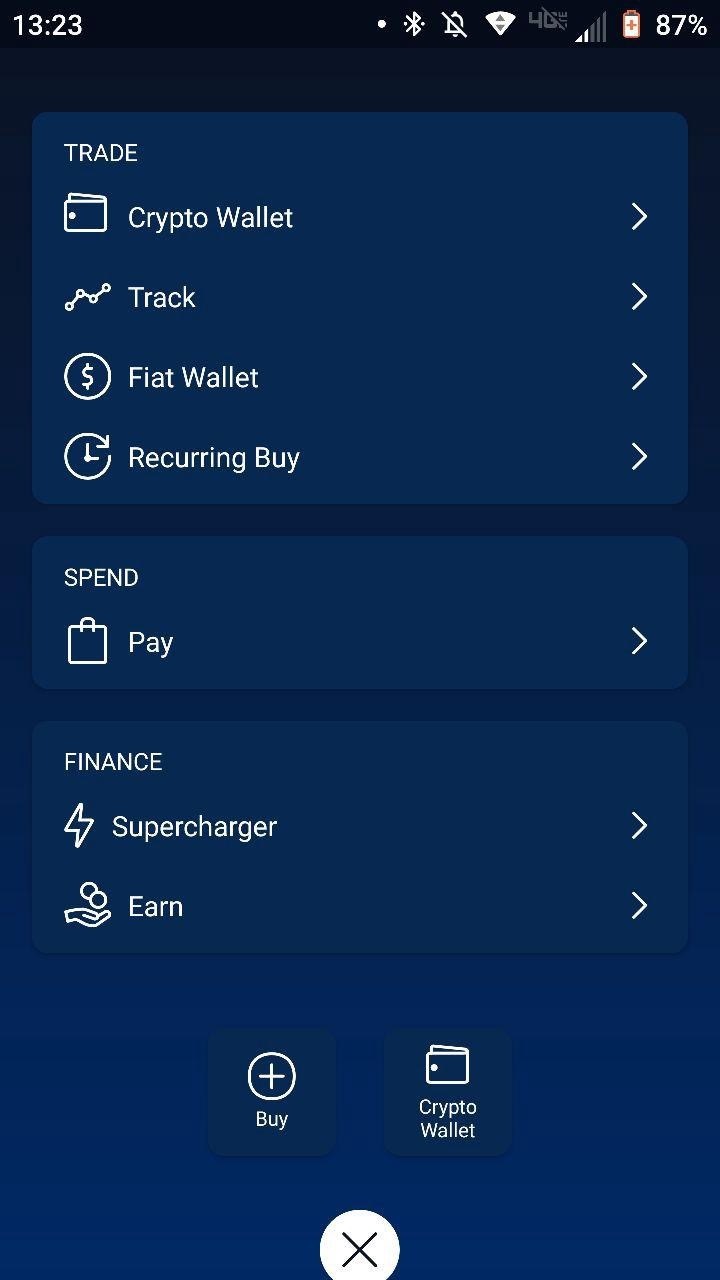Open Supercharger in Finance
The width and height of the screenshot is (720, 1280).
point(358,826)
